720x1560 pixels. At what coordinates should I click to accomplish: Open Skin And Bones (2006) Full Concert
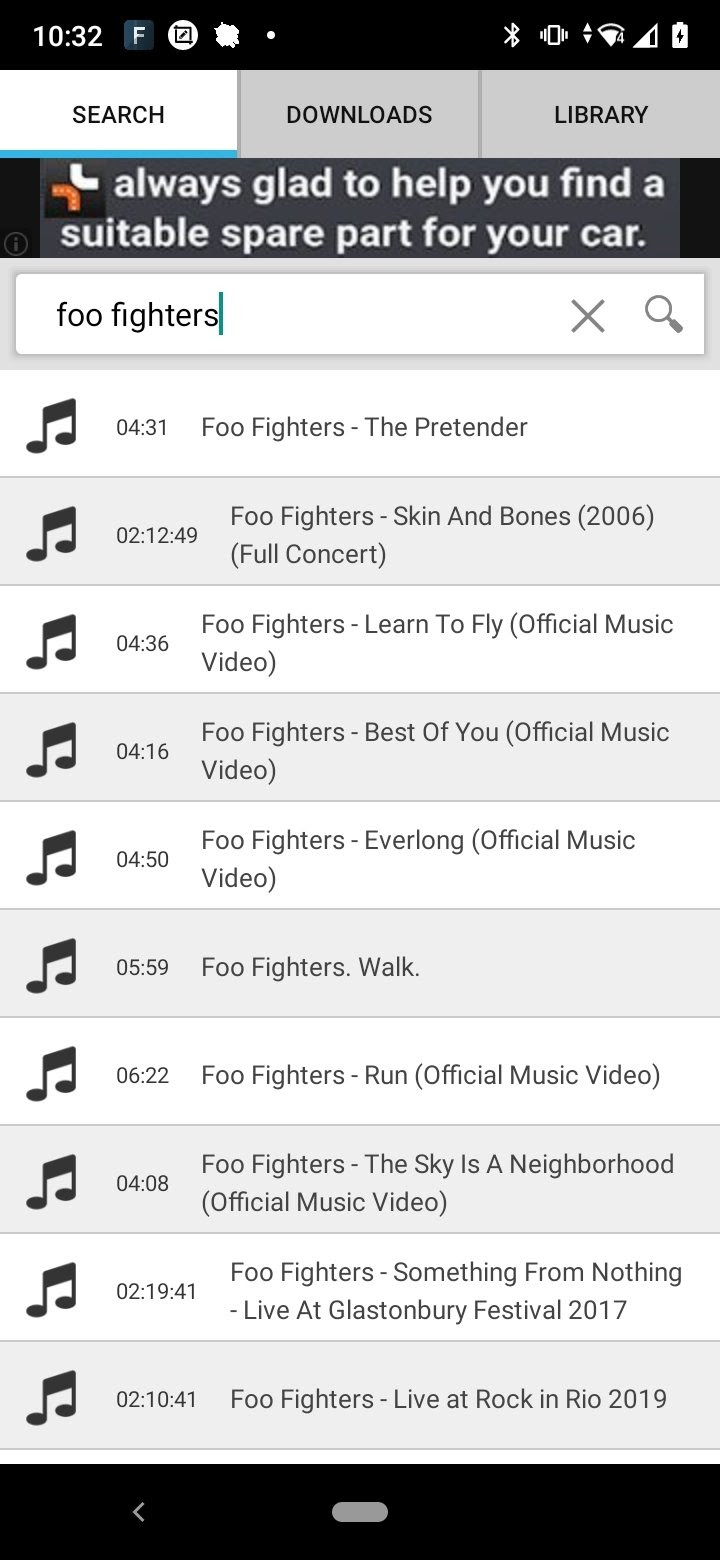440,534
